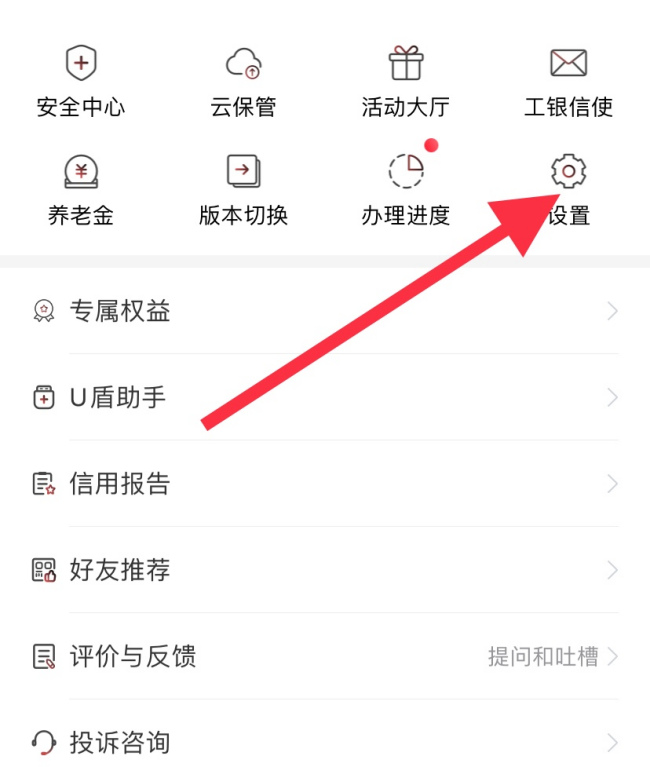View 信用报告 credit report

pos(325,484)
